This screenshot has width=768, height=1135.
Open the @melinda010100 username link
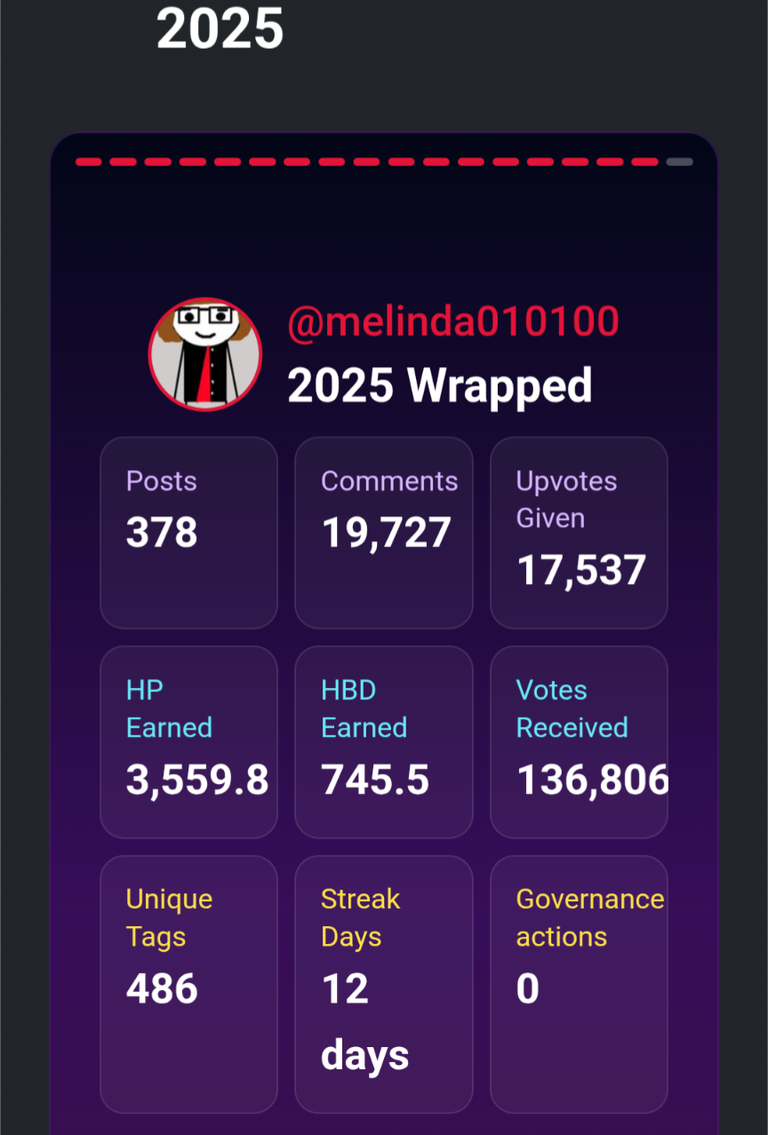click(453, 322)
